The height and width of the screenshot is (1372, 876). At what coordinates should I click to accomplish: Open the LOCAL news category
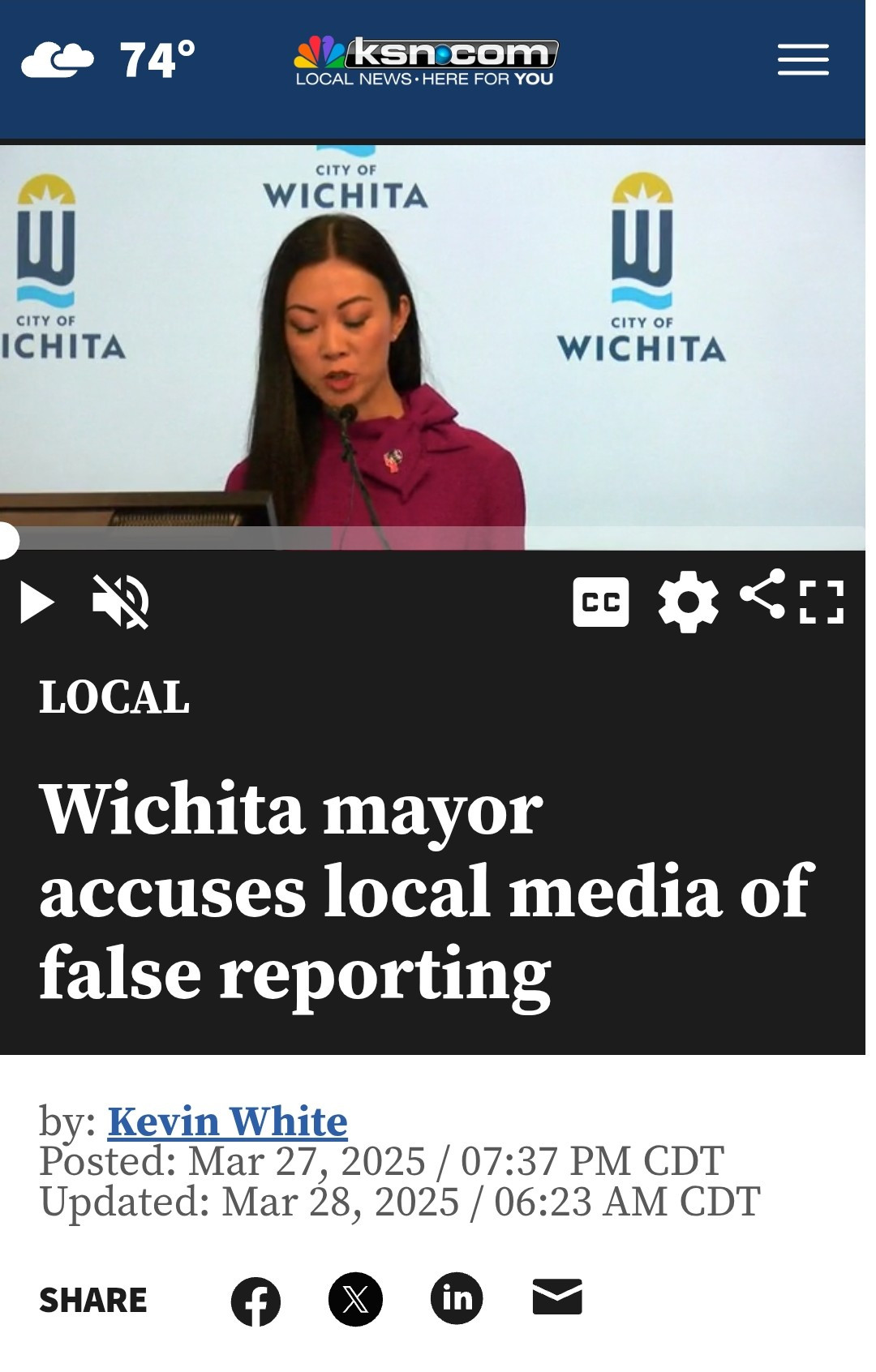(114, 697)
